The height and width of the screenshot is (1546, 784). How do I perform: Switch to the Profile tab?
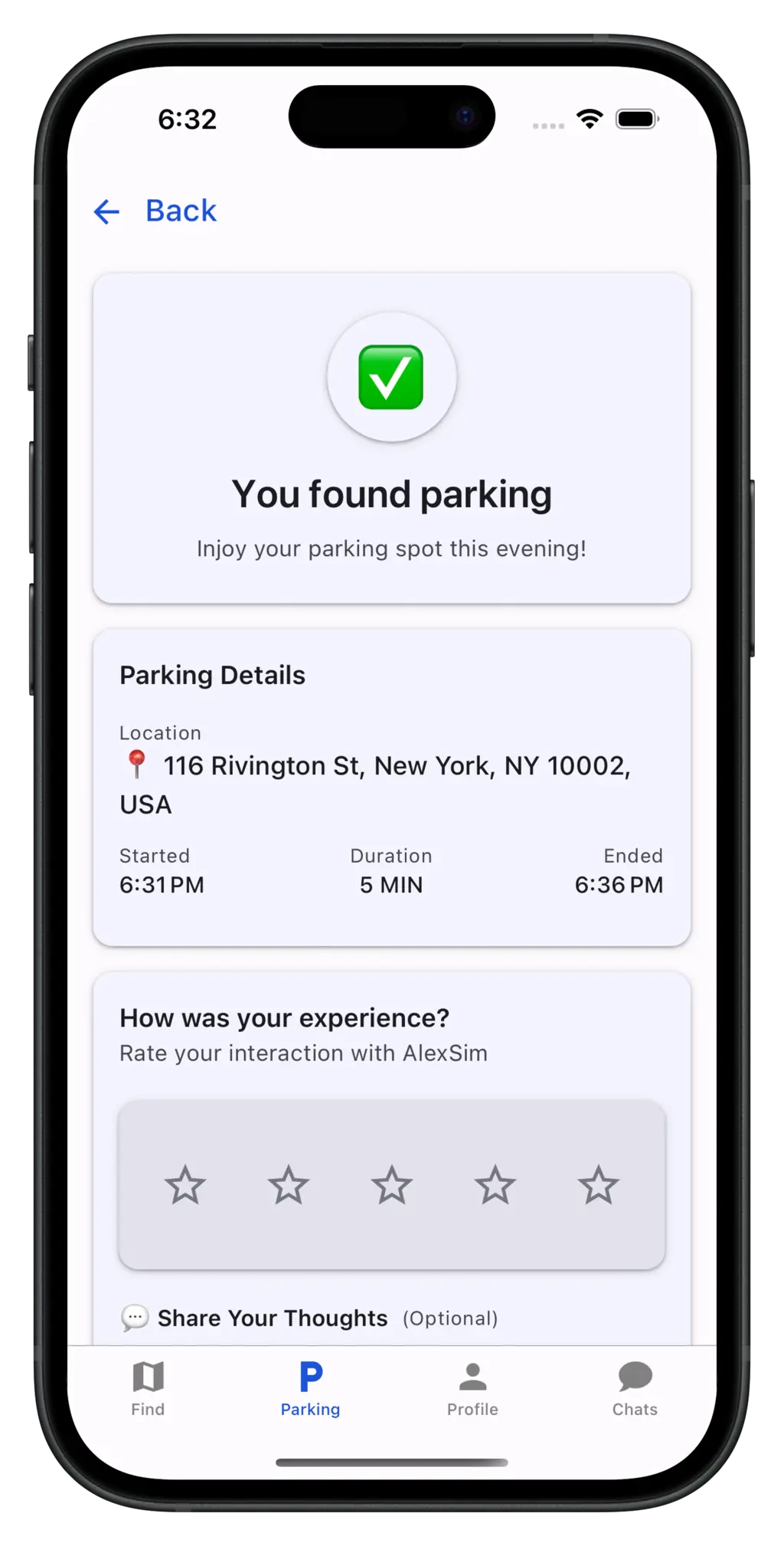(472, 1389)
